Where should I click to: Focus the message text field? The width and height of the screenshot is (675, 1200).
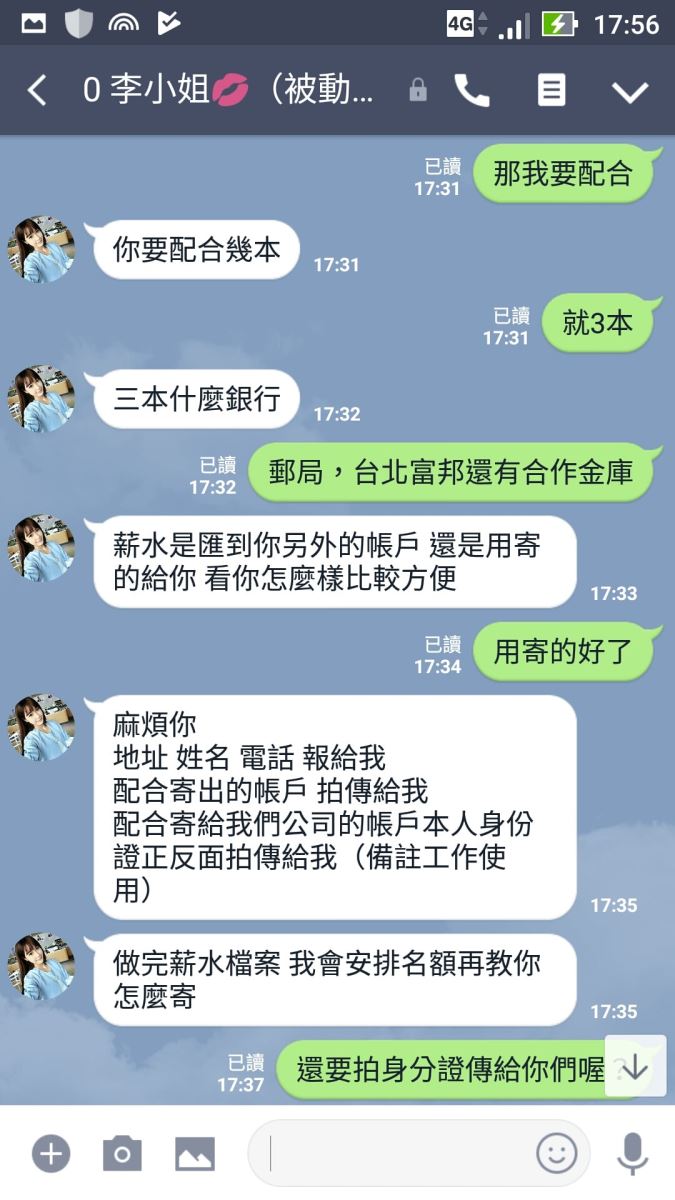point(395,1154)
